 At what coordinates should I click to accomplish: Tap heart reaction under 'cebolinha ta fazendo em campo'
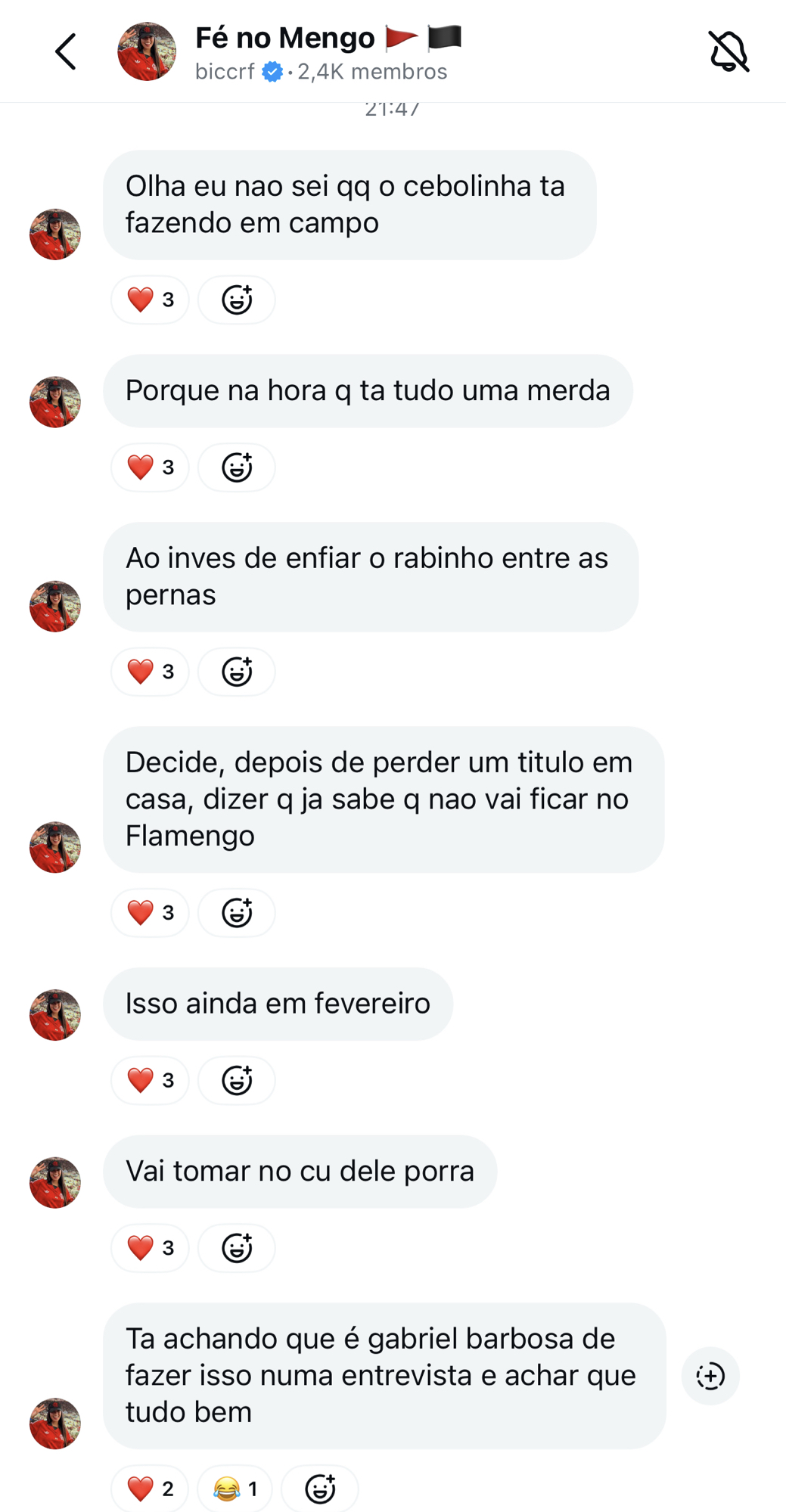(150, 300)
